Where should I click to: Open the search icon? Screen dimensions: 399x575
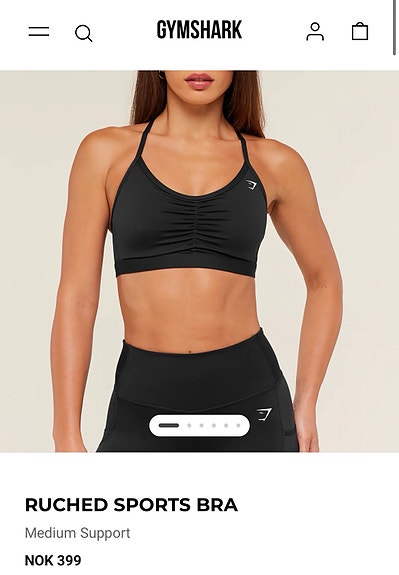(x=84, y=33)
